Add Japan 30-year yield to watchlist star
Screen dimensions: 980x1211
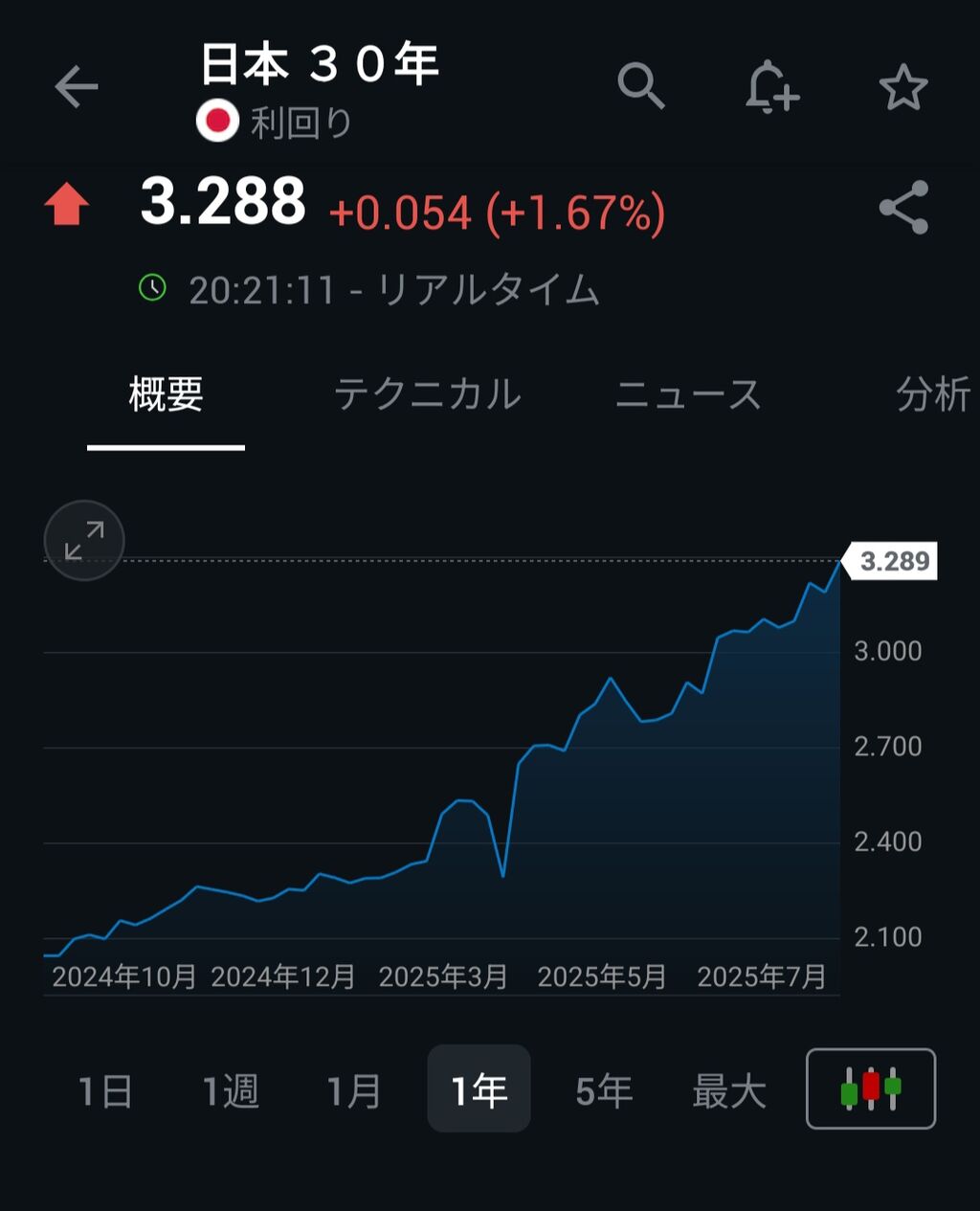click(x=902, y=88)
